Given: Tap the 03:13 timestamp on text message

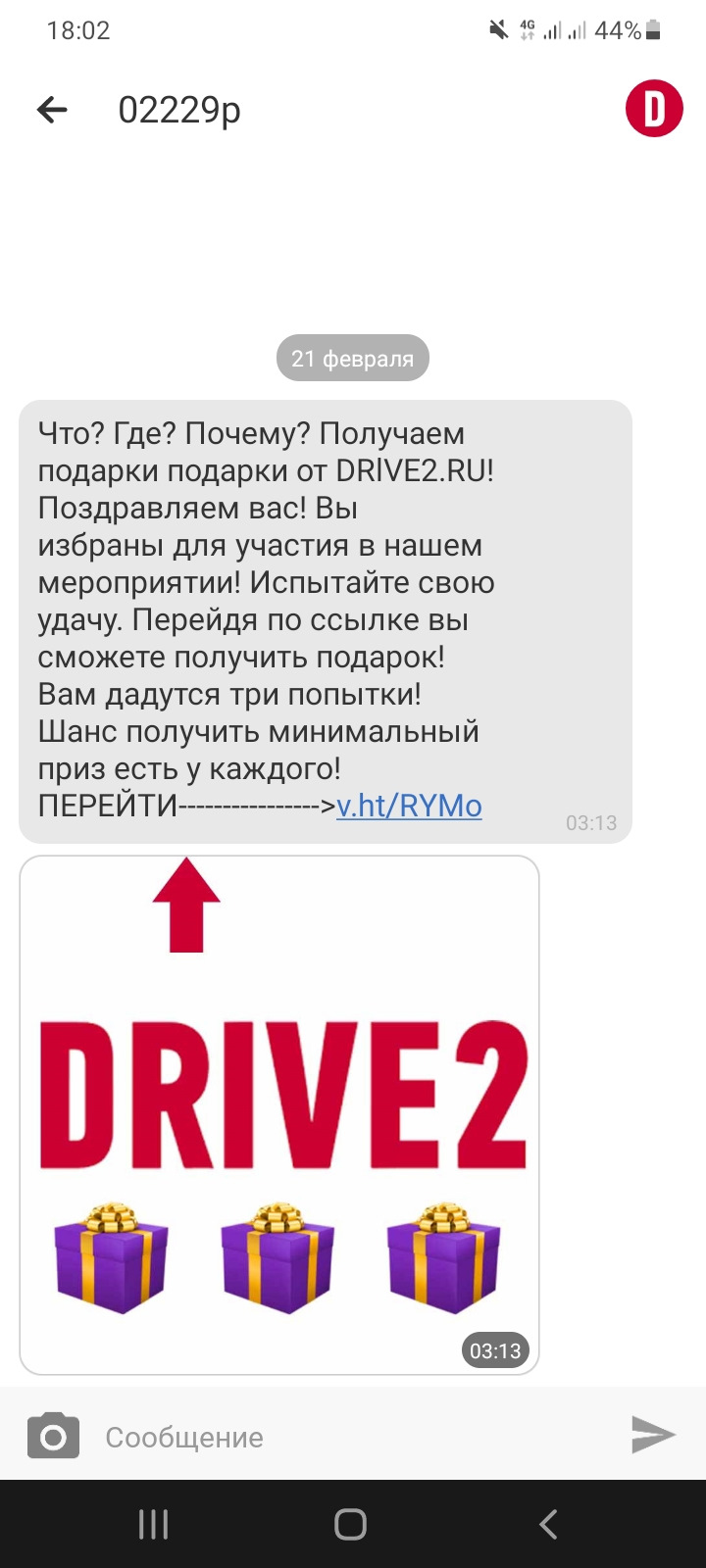Looking at the screenshot, I should point(593,823).
